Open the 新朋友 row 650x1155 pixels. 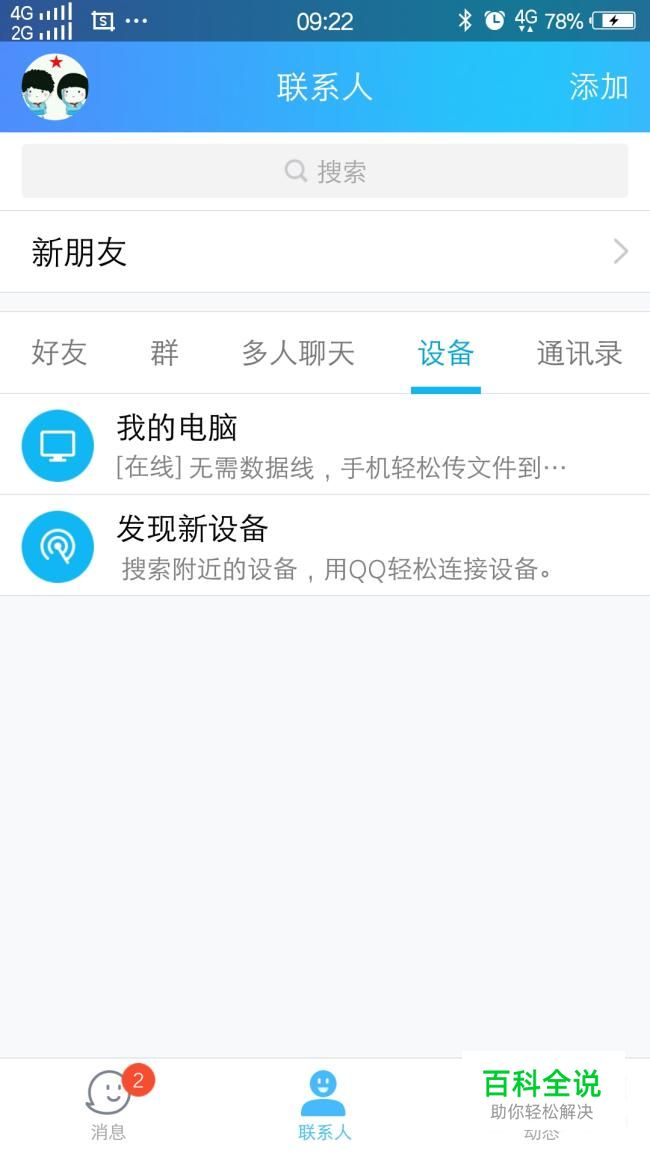(x=325, y=252)
